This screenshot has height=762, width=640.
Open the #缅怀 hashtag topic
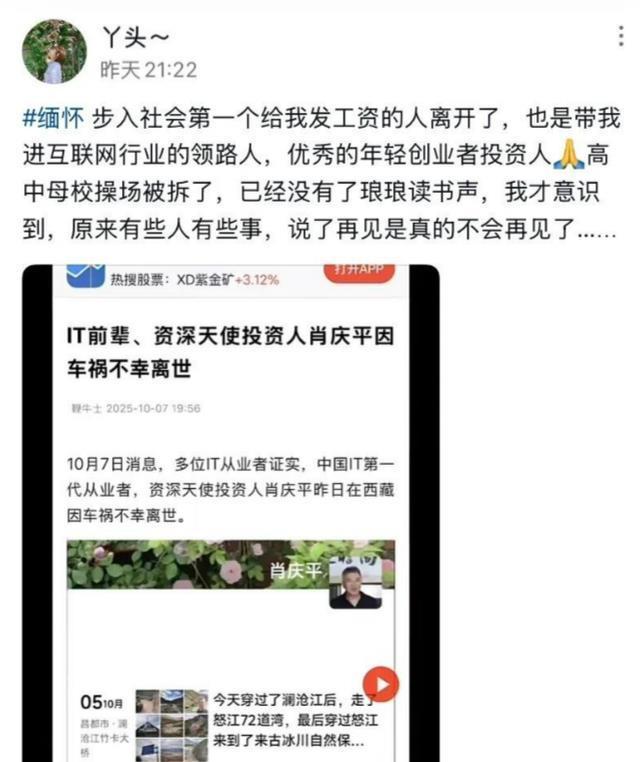click(53, 115)
